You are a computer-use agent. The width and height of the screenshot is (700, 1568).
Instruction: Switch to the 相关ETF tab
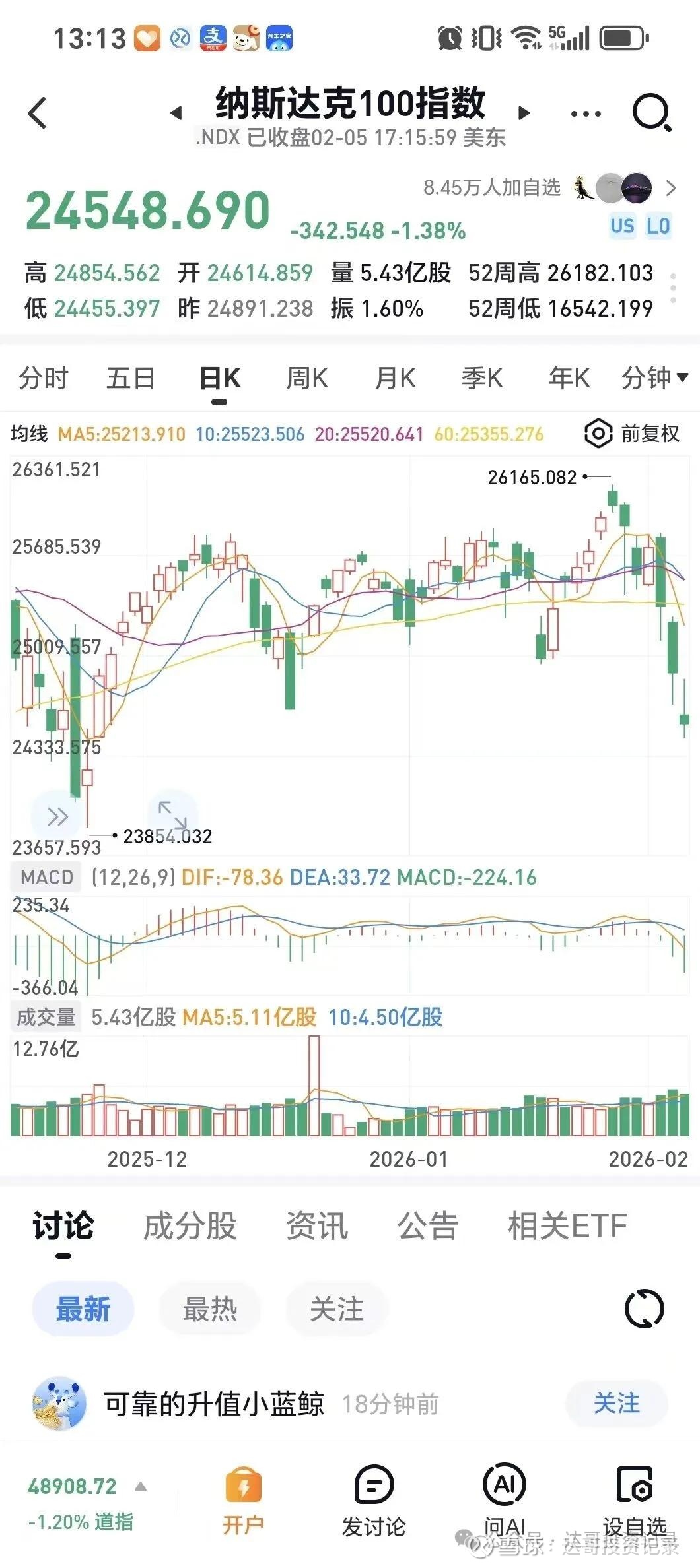pyautogui.click(x=567, y=1226)
